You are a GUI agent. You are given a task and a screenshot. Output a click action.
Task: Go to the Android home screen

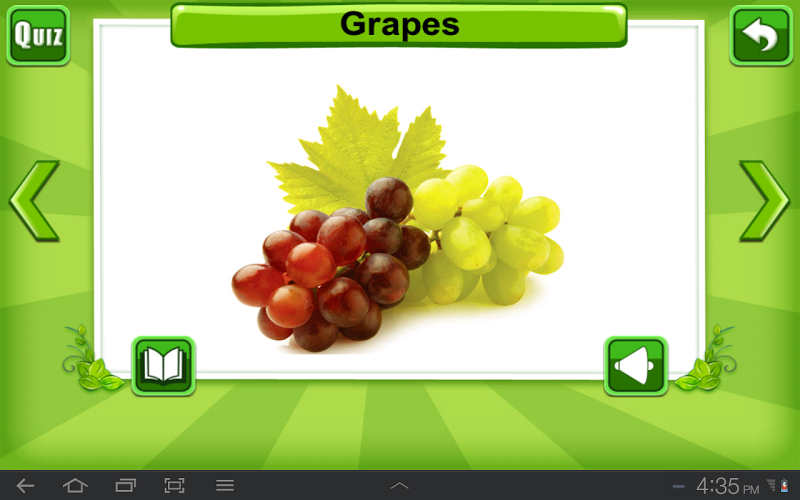[75, 485]
